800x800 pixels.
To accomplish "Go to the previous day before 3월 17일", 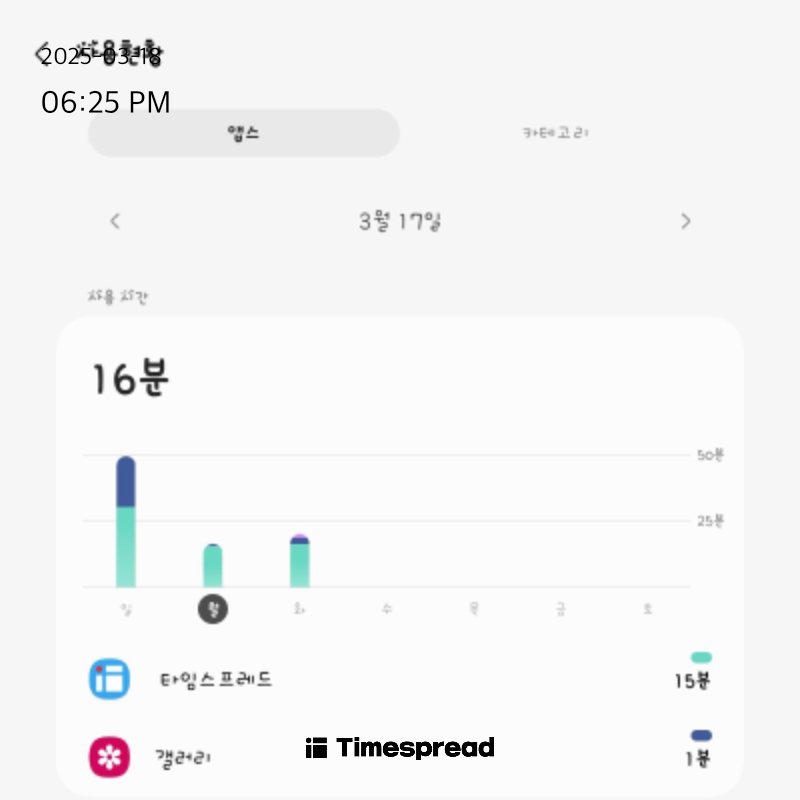I will click(x=115, y=221).
